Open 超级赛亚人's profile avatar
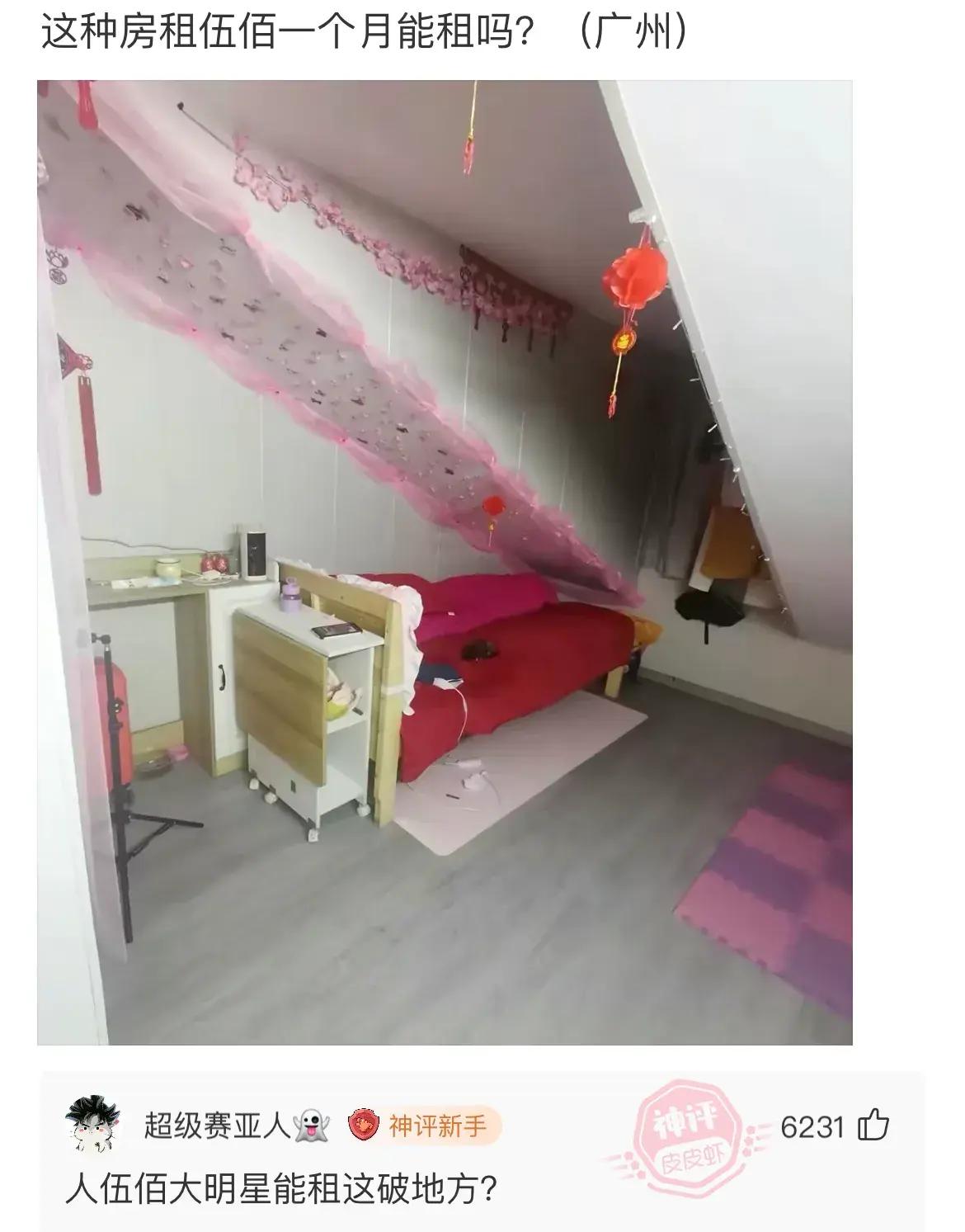Image resolution: width=965 pixels, height=1232 pixels. tap(92, 1126)
